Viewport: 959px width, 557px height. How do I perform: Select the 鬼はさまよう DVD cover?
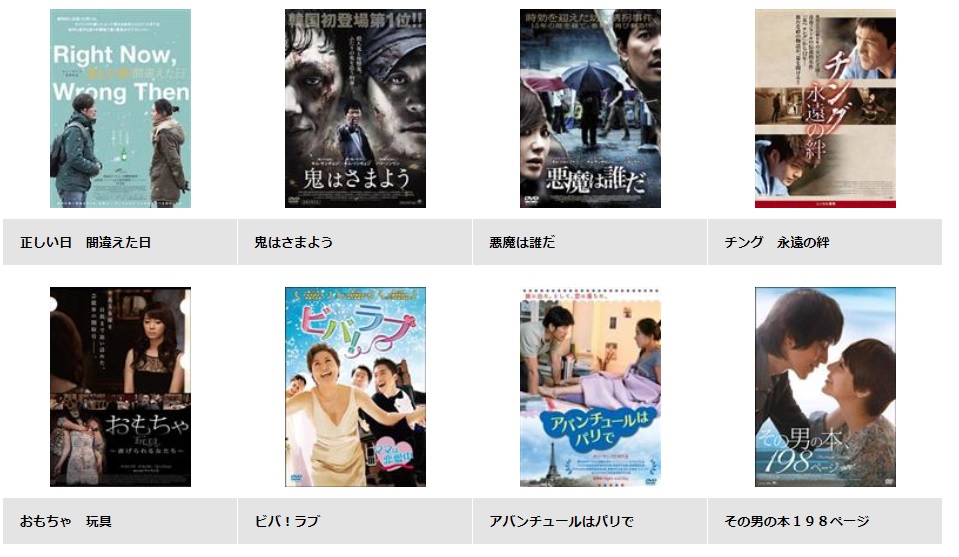[x=355, y=108]
